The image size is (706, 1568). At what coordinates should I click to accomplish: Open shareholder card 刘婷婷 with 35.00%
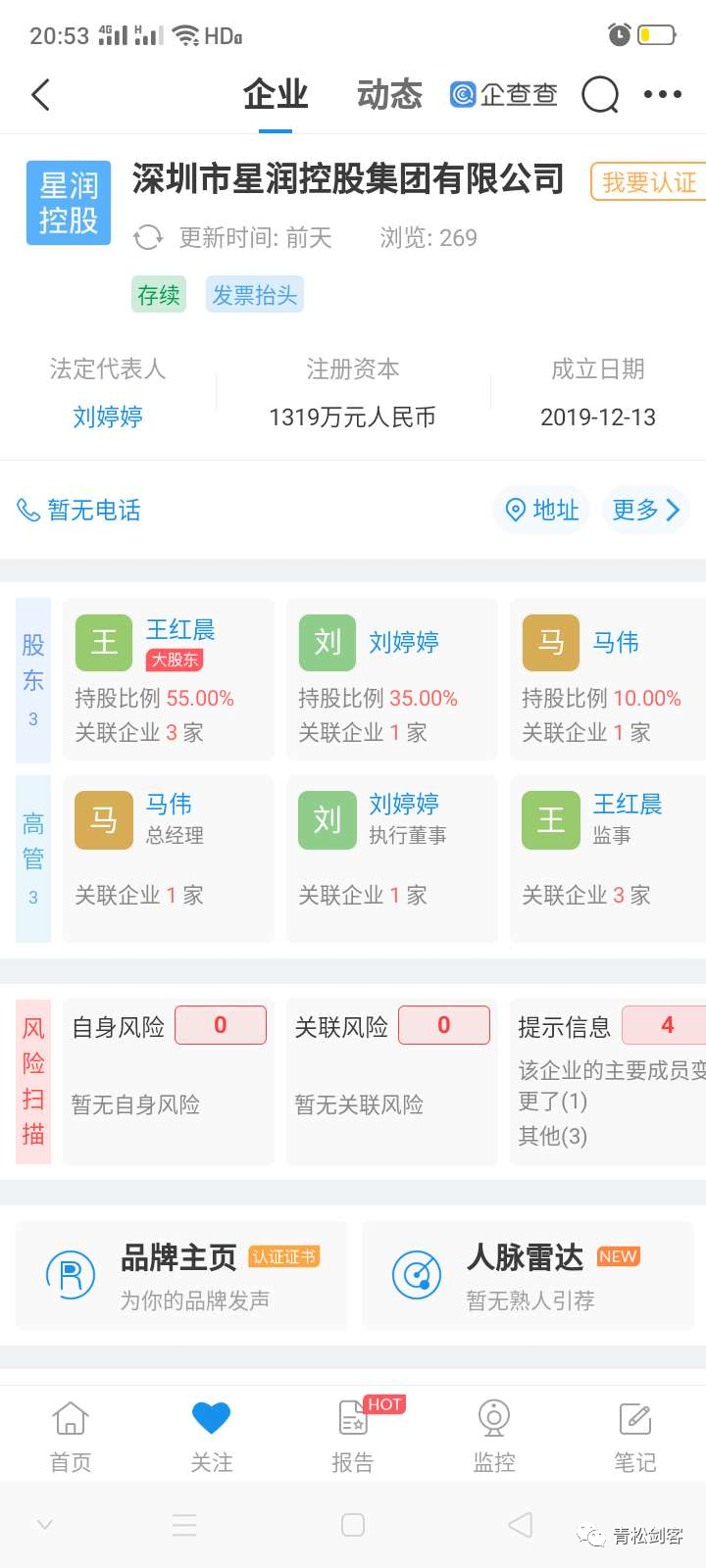click(x=391, y=679)
